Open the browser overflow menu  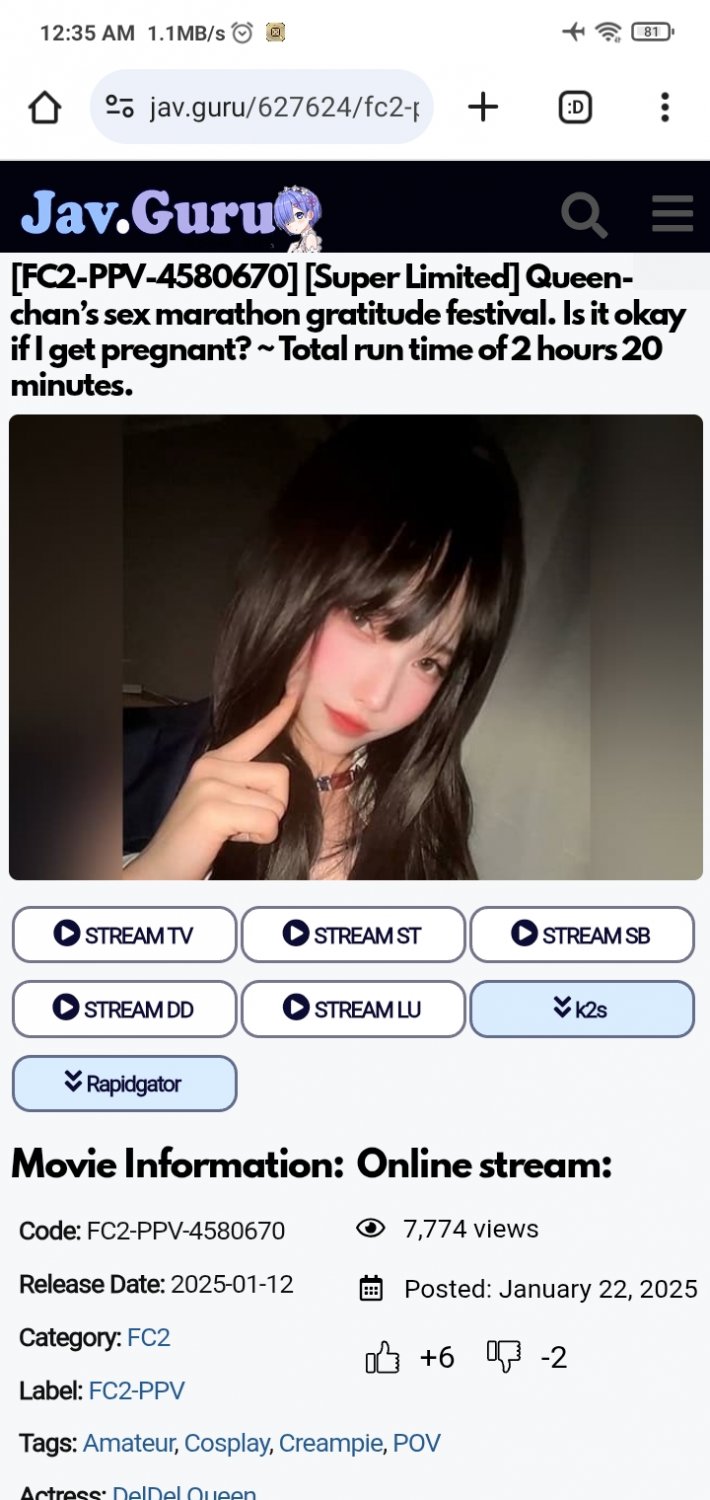point(664,107)
